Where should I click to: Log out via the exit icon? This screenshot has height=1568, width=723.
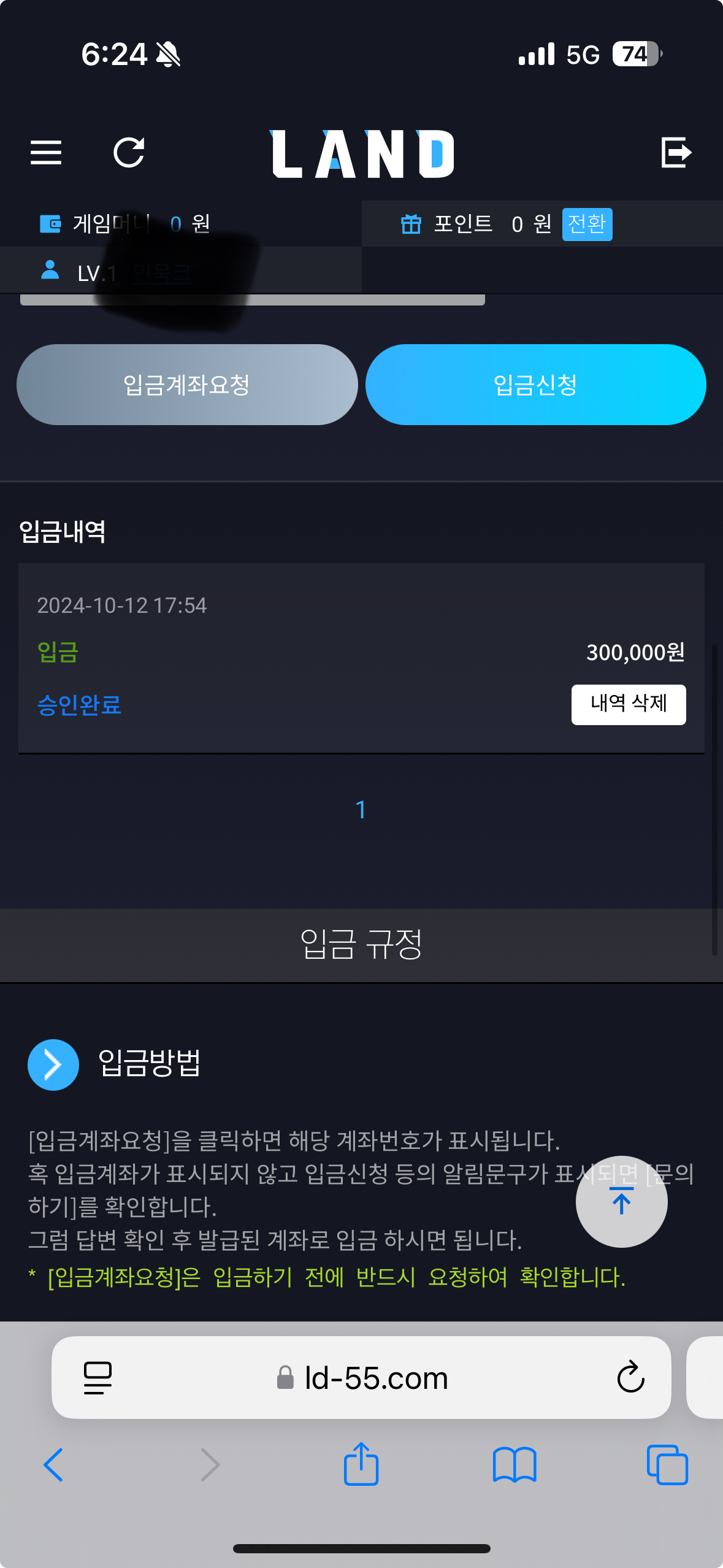(676, 152)
